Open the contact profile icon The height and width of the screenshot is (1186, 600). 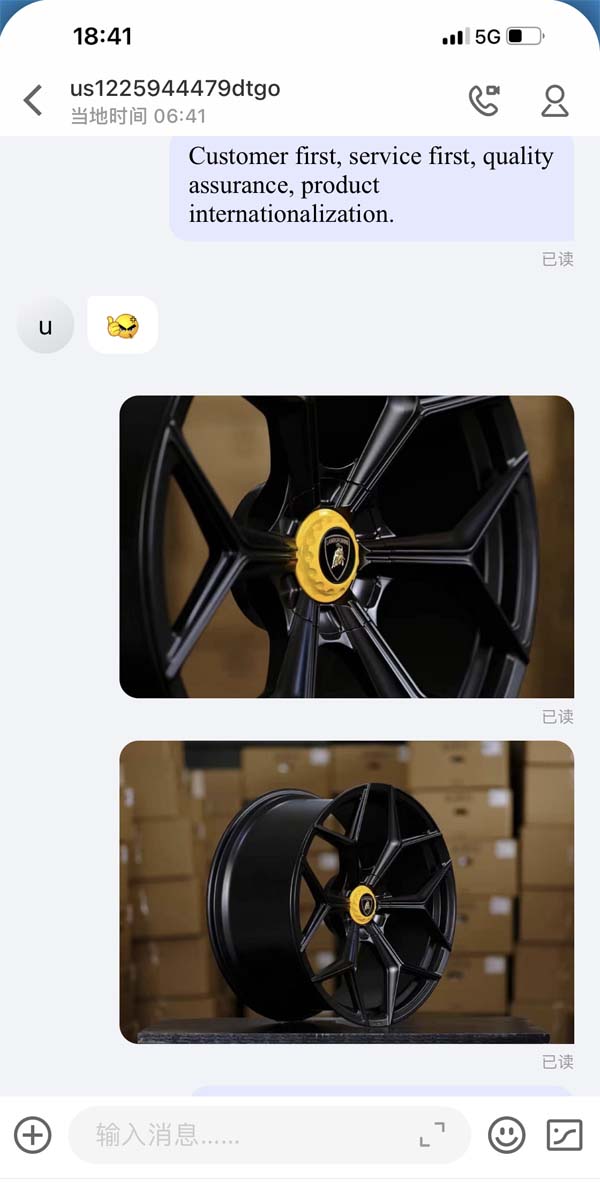pos(555,101)
